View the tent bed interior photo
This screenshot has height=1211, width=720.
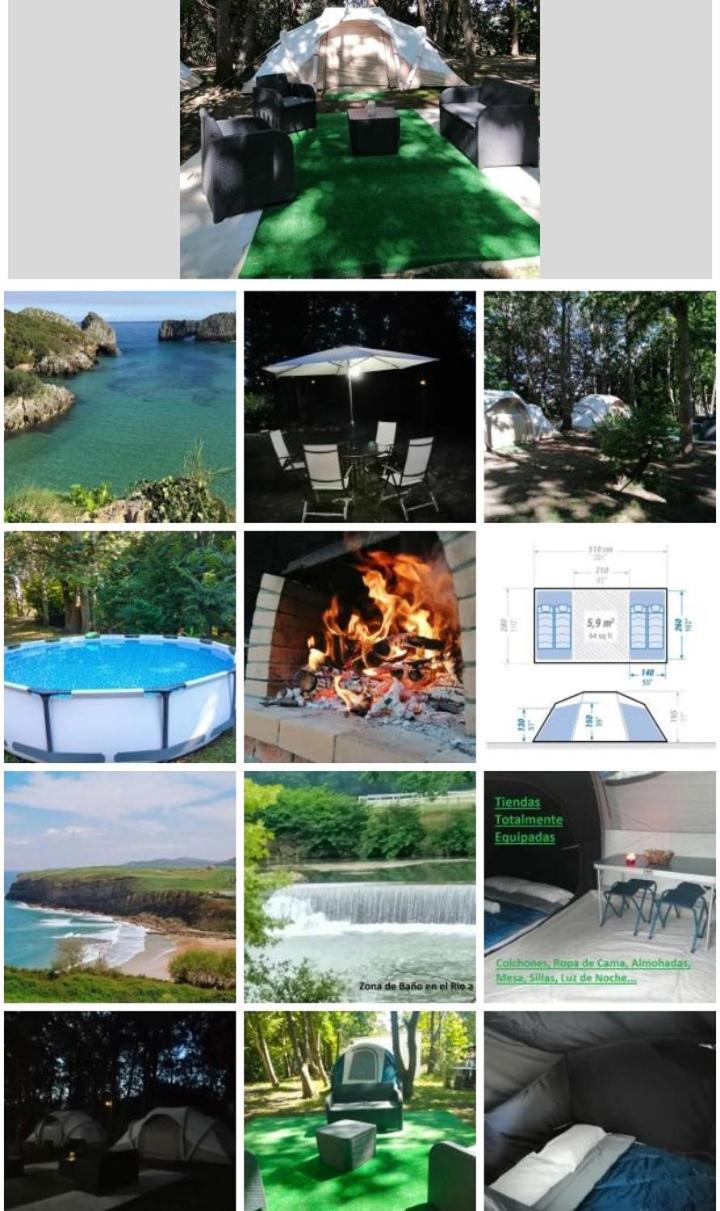(600, 1111)
